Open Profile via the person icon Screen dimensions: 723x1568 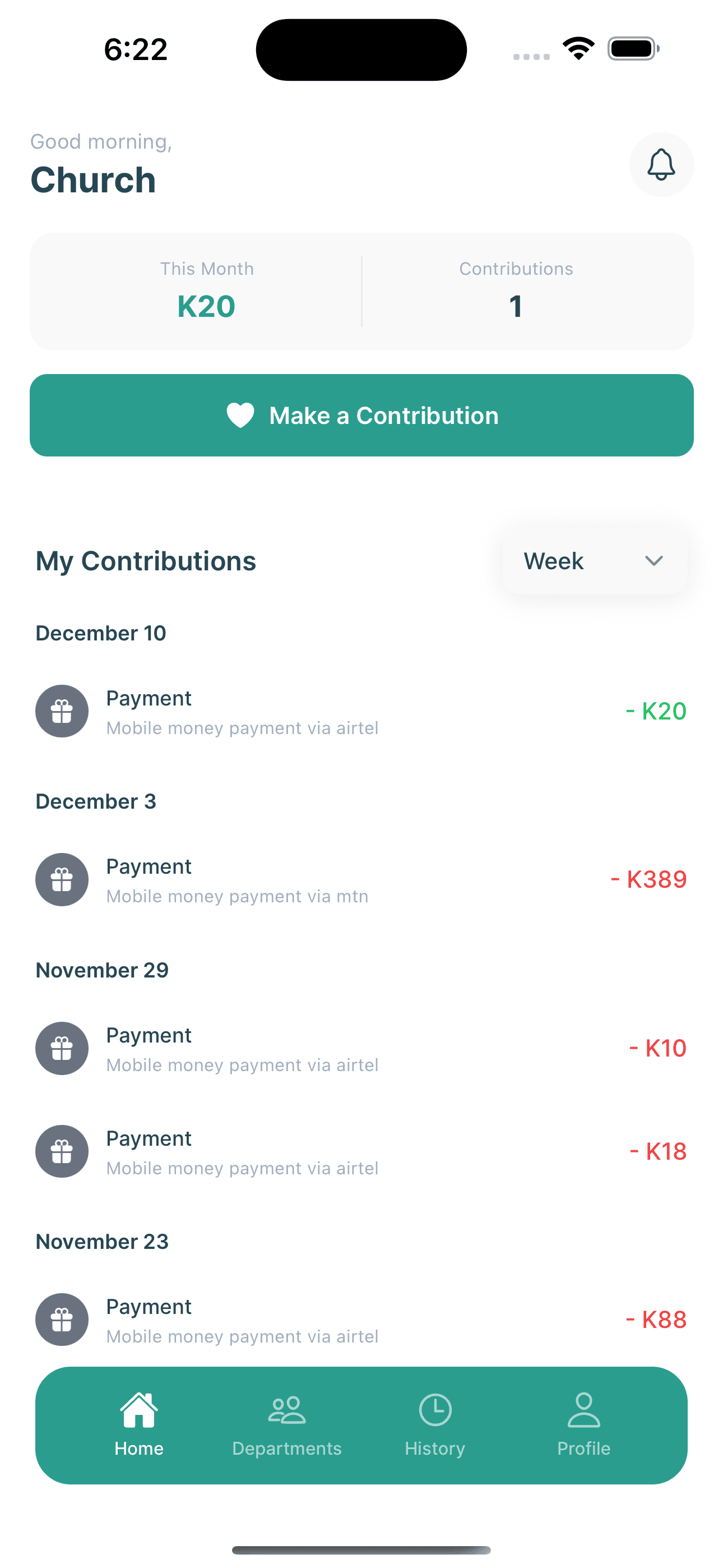[x=583, y=1410]
